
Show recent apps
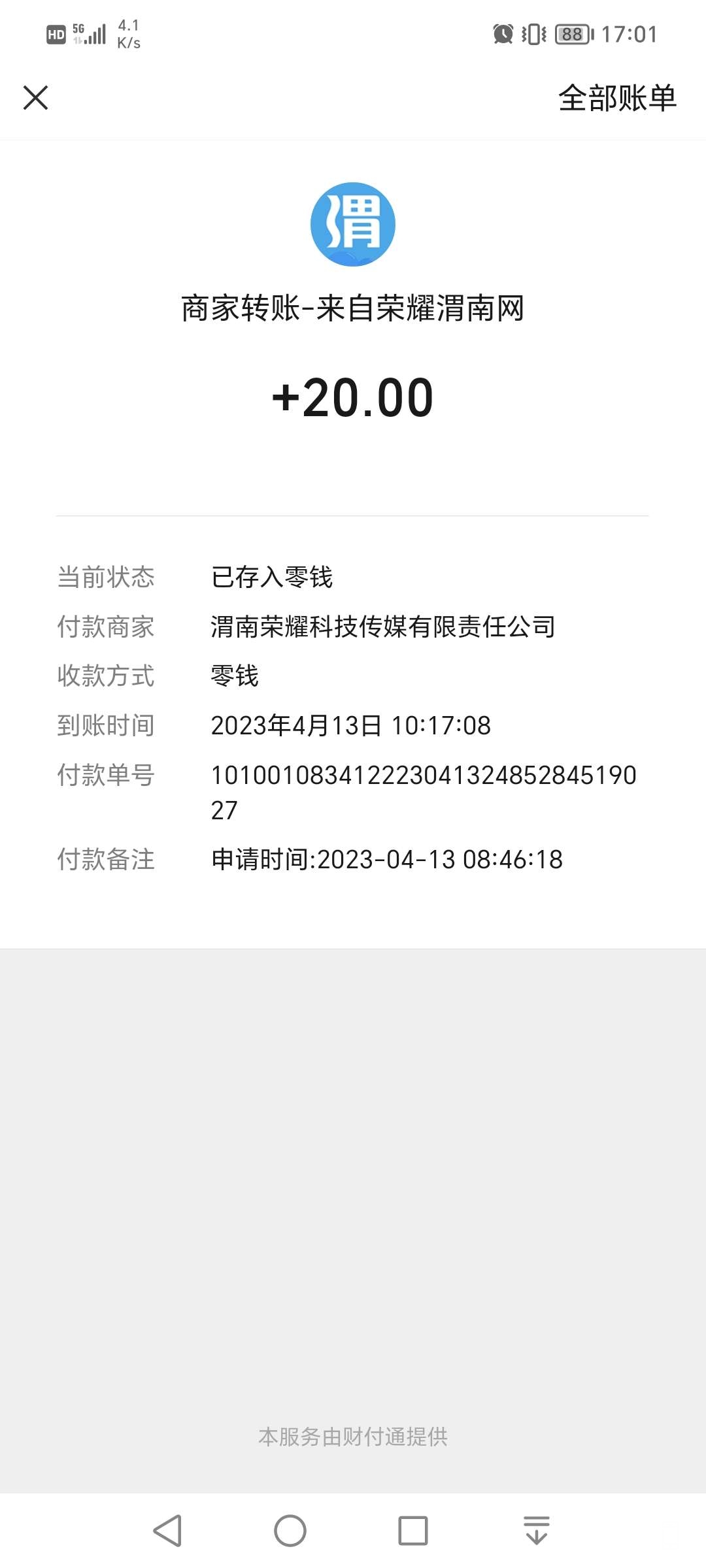click(x=413, y=1530)
